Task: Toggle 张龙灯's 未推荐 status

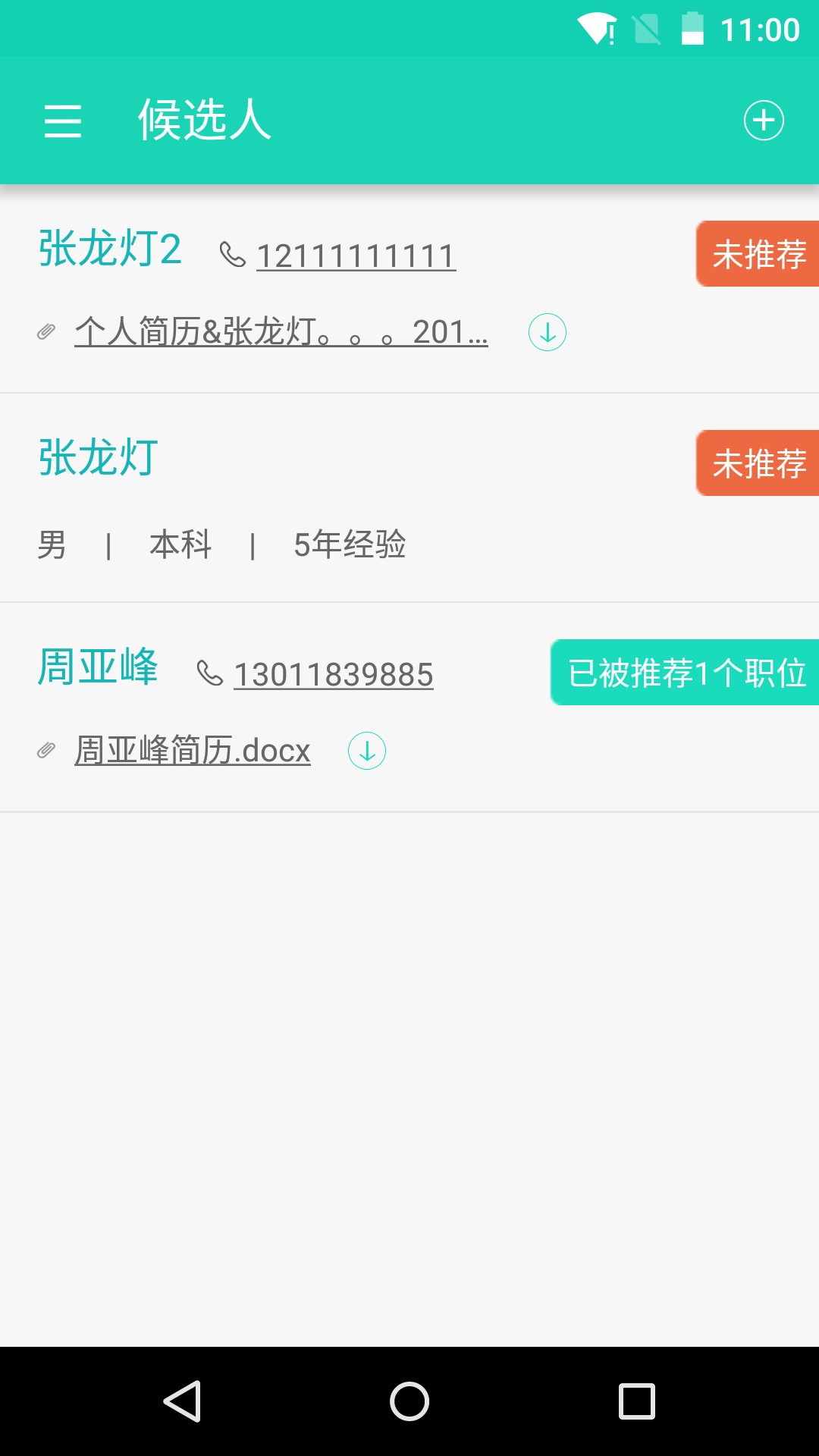Action: pyautogui.click(x=760, y=463)
